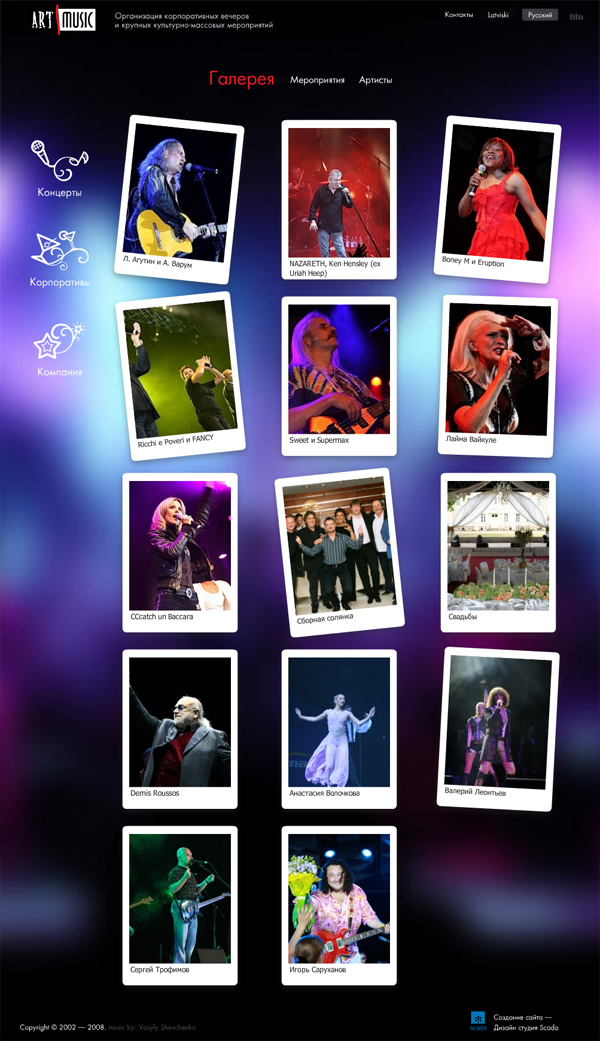The width and height of the screenshot is (600, 1041).
Task: Open Лайма Вайкуле gallery
Action: point(497,369)
